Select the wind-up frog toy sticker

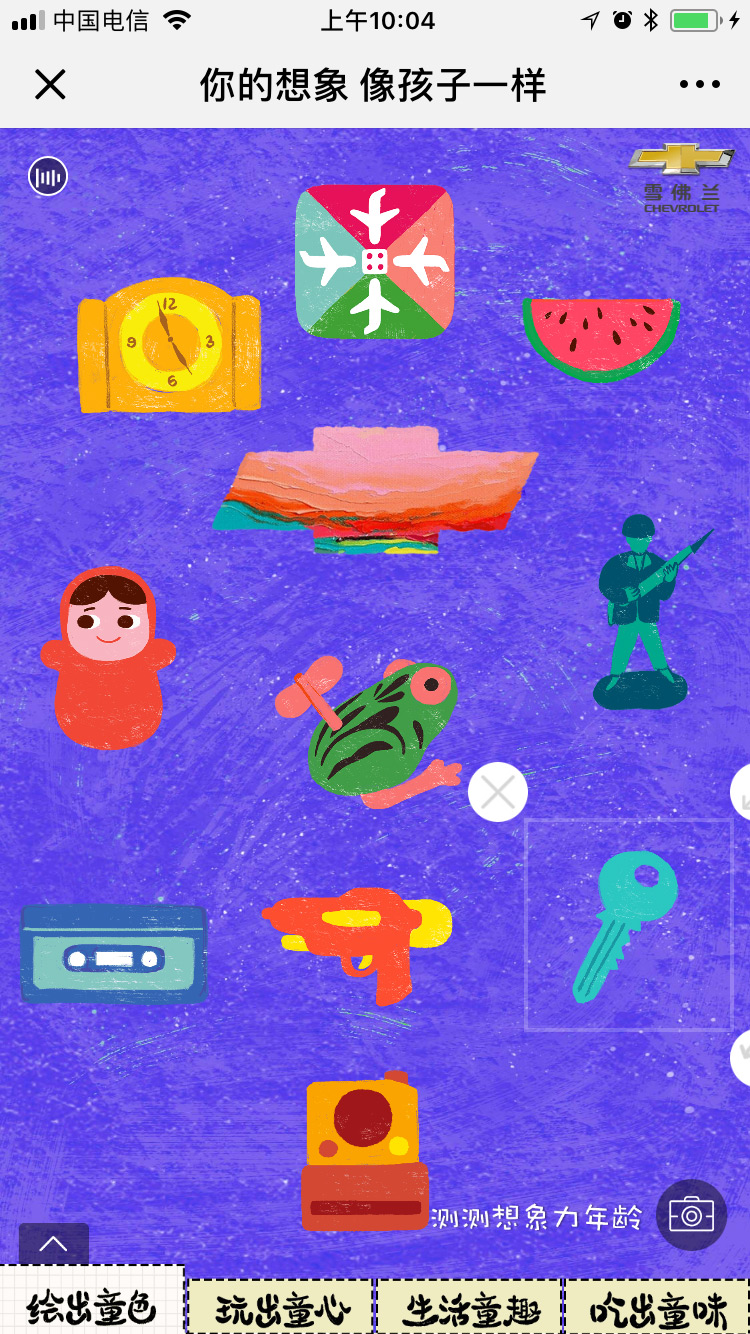click(375, 730)
